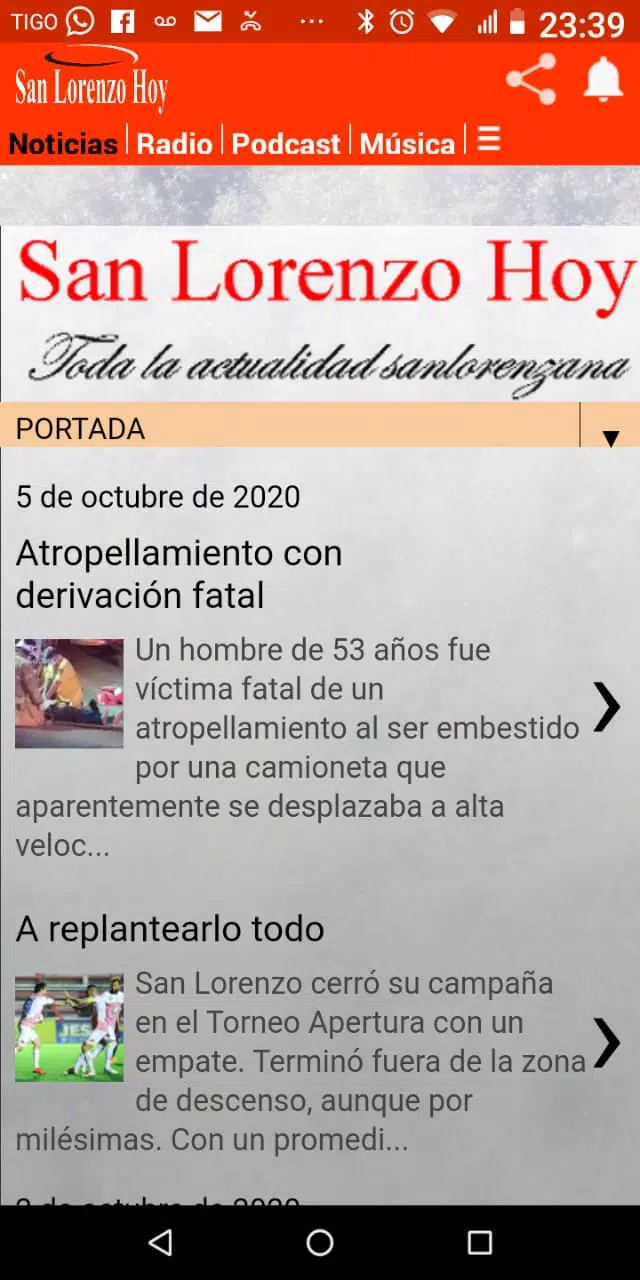
Task: Go to the Música tab
Action: [407, 144]
